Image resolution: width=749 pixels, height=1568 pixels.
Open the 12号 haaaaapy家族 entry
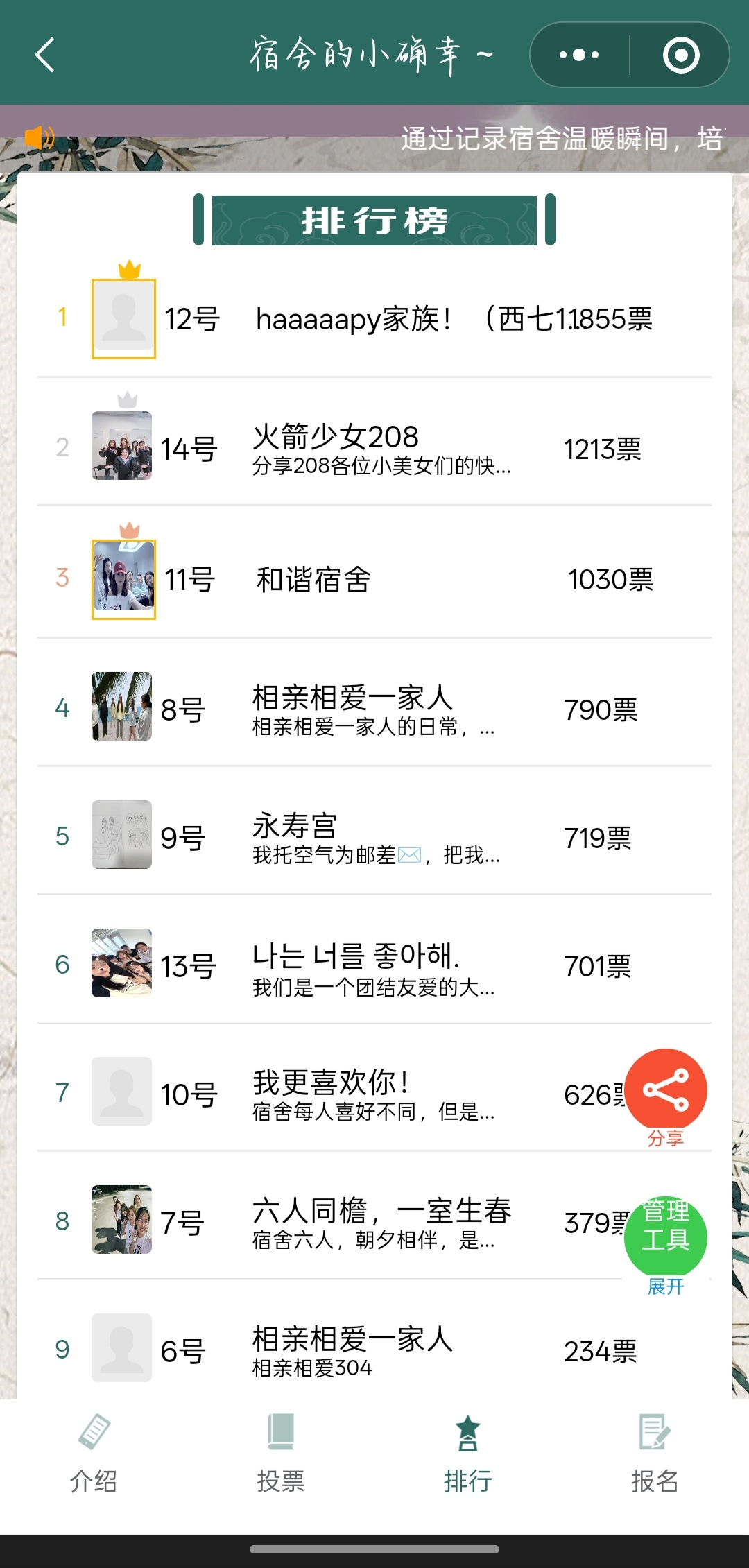tap(354, 319)
